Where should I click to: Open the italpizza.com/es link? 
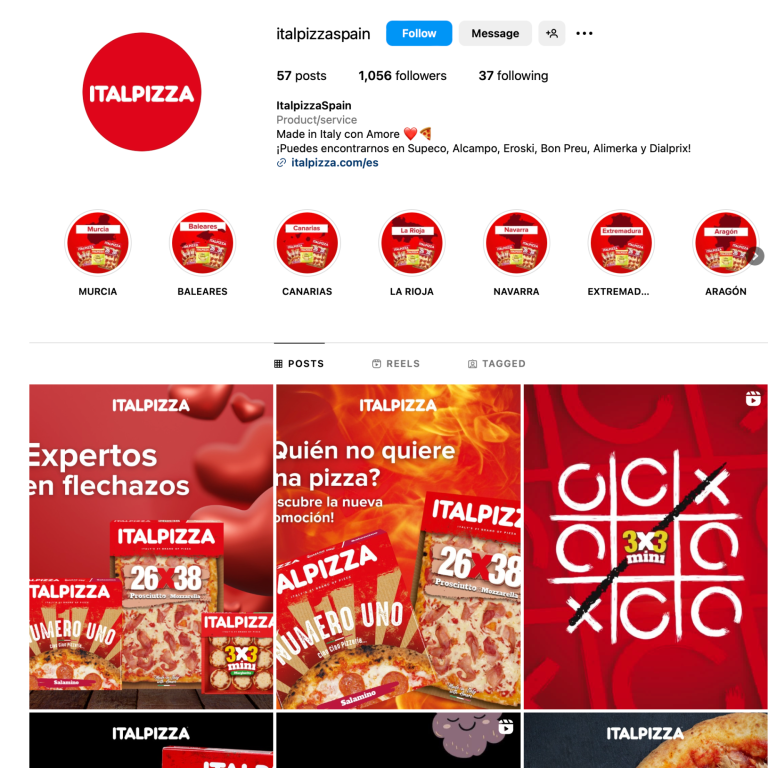coord(334,162)
